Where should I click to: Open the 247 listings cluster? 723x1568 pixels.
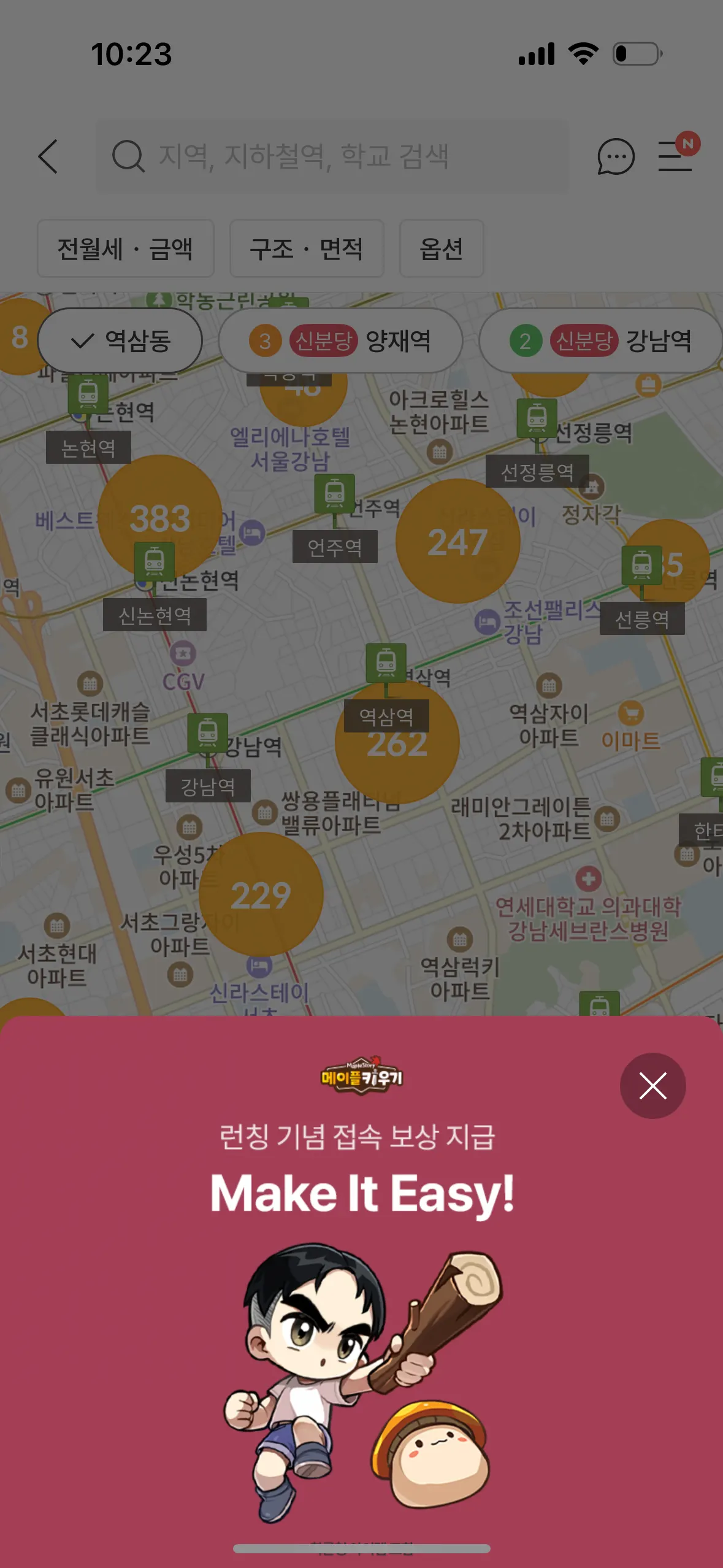457,541
